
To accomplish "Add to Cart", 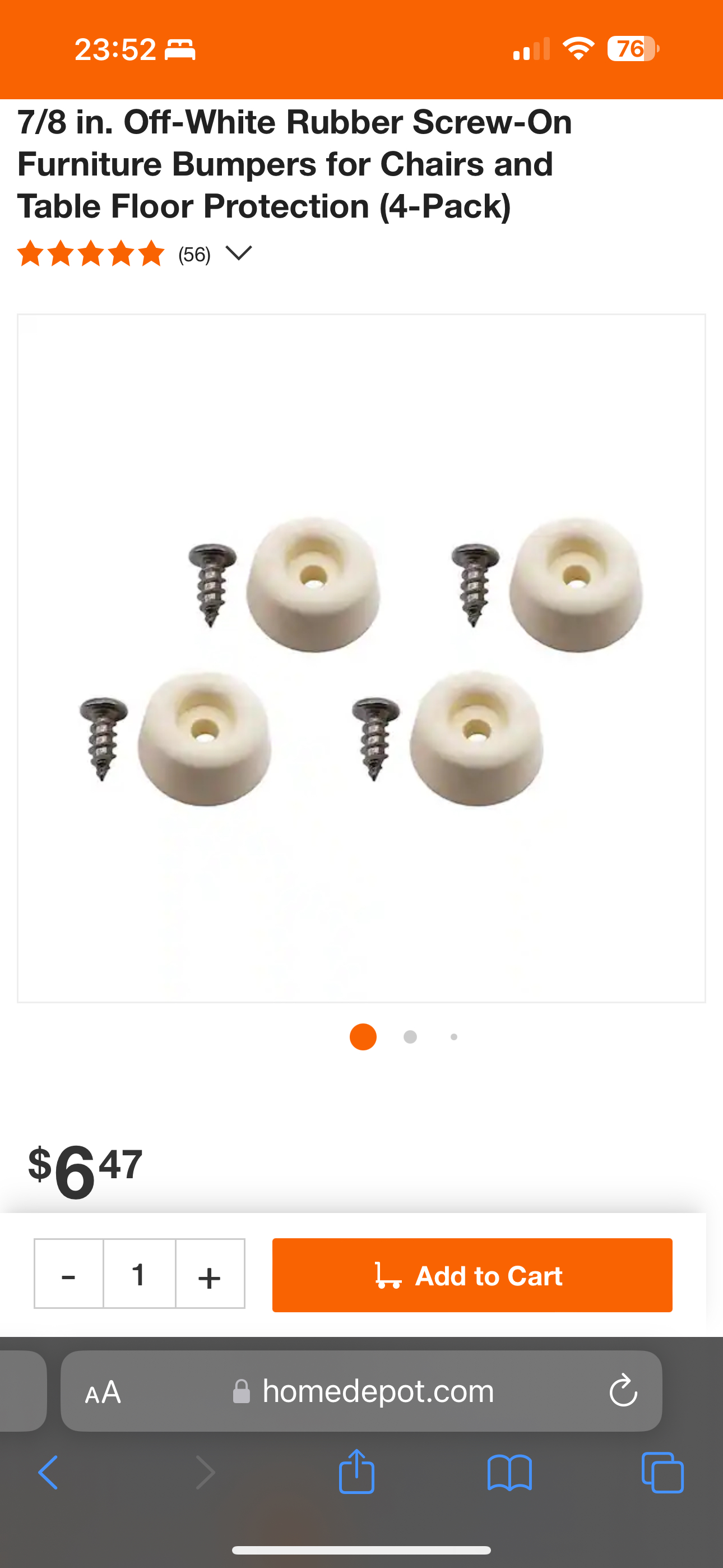I will 472,1275.
